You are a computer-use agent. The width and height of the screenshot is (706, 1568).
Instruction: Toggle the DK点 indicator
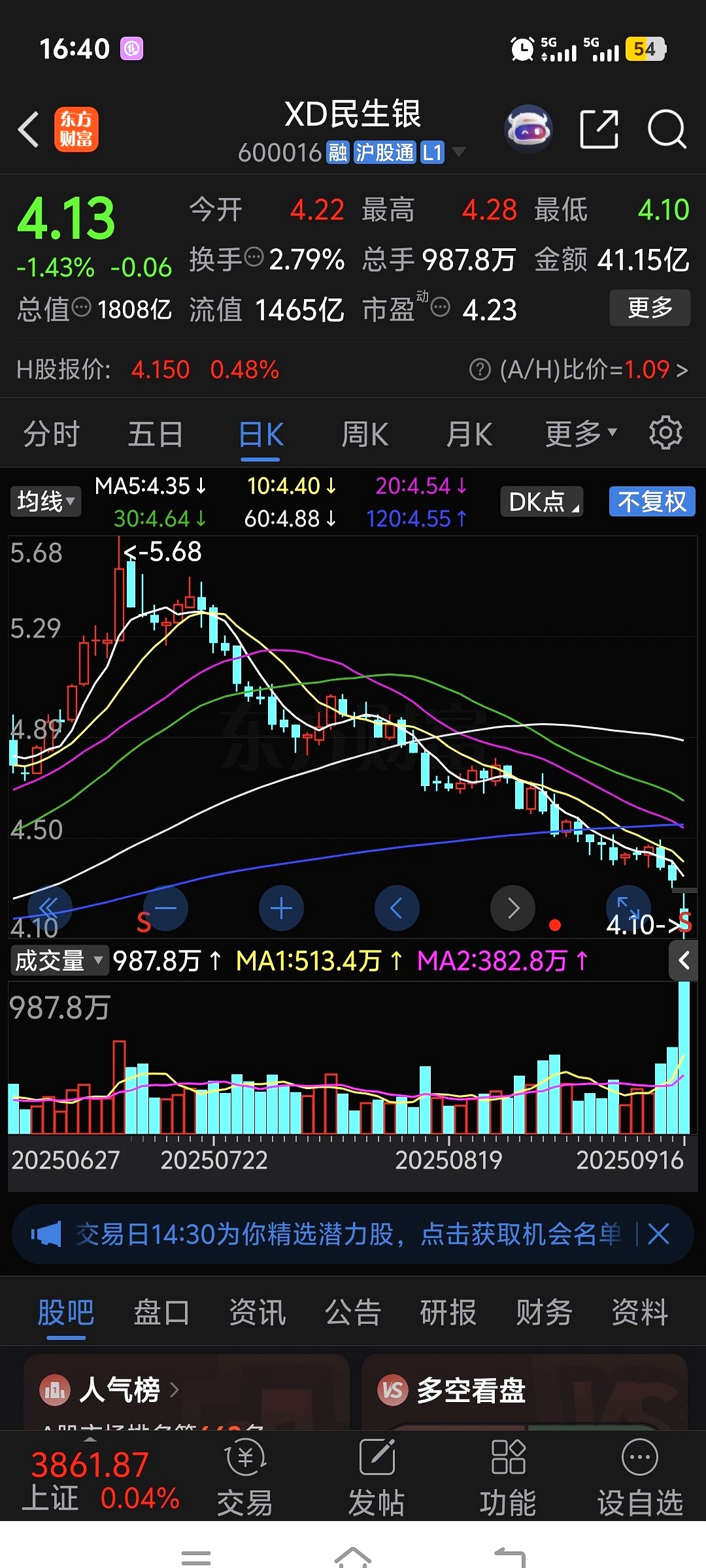(x=541, y=502)
